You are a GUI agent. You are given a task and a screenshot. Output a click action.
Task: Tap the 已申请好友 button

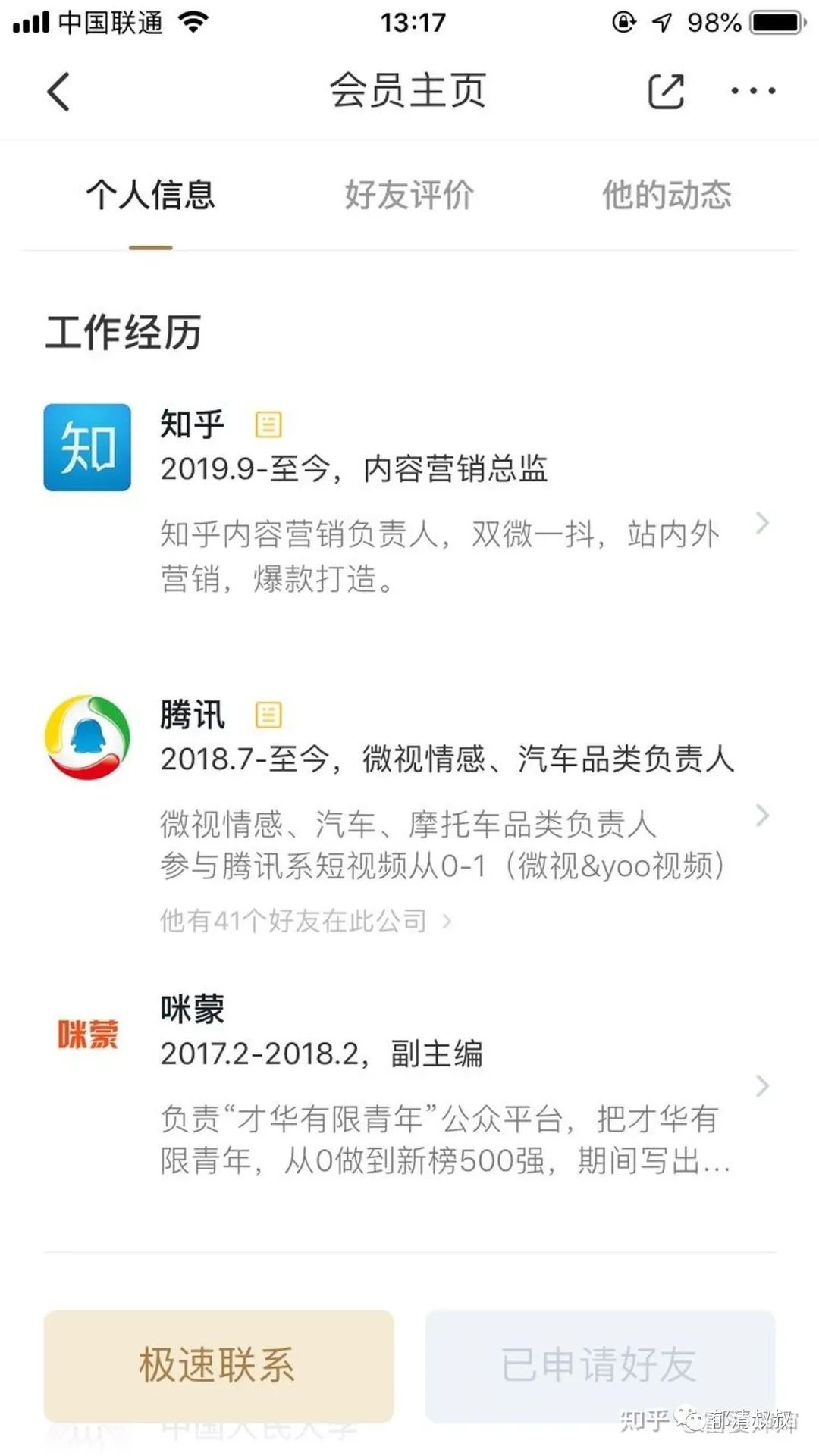[599, 1365]
